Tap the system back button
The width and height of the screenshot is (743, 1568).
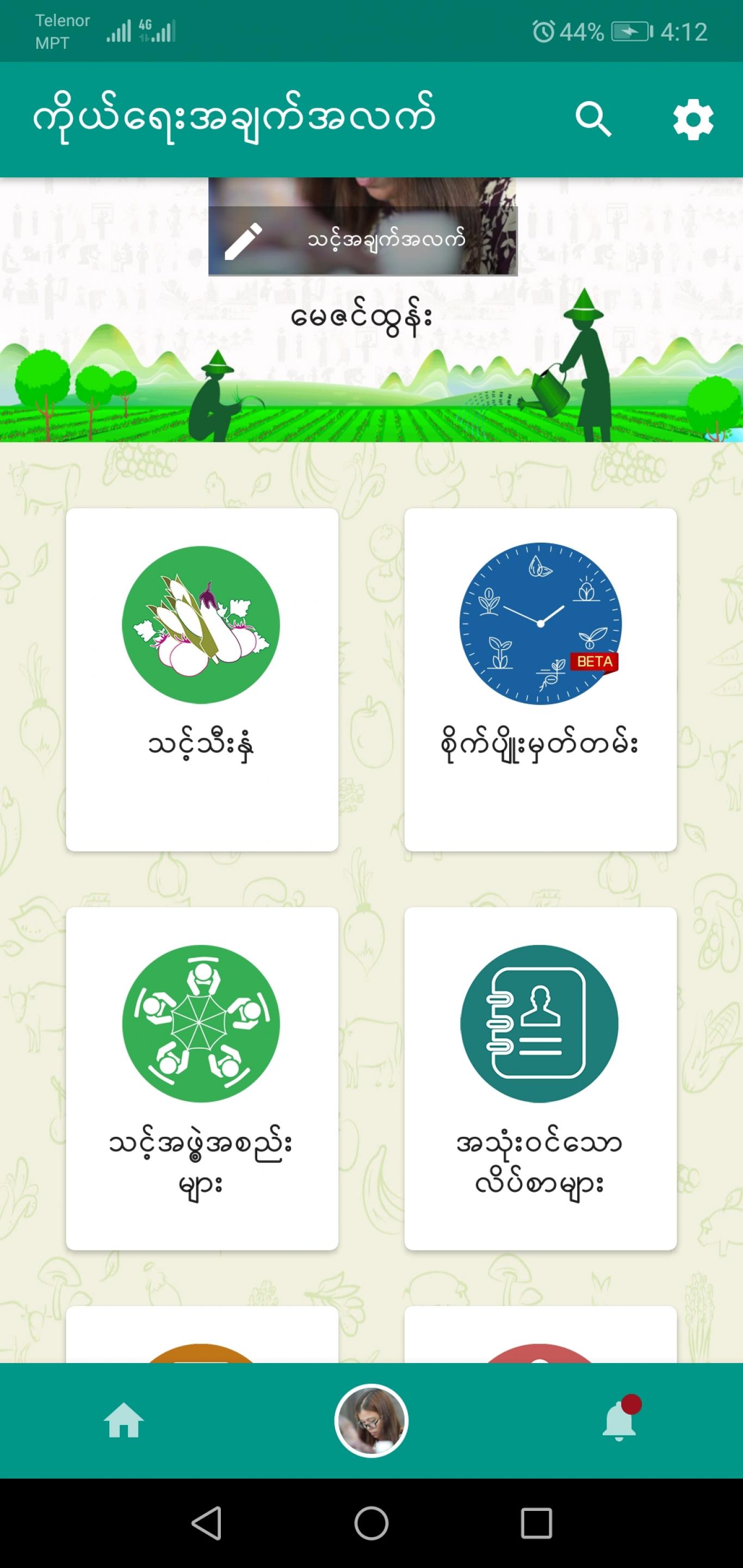pos(207,1523)
